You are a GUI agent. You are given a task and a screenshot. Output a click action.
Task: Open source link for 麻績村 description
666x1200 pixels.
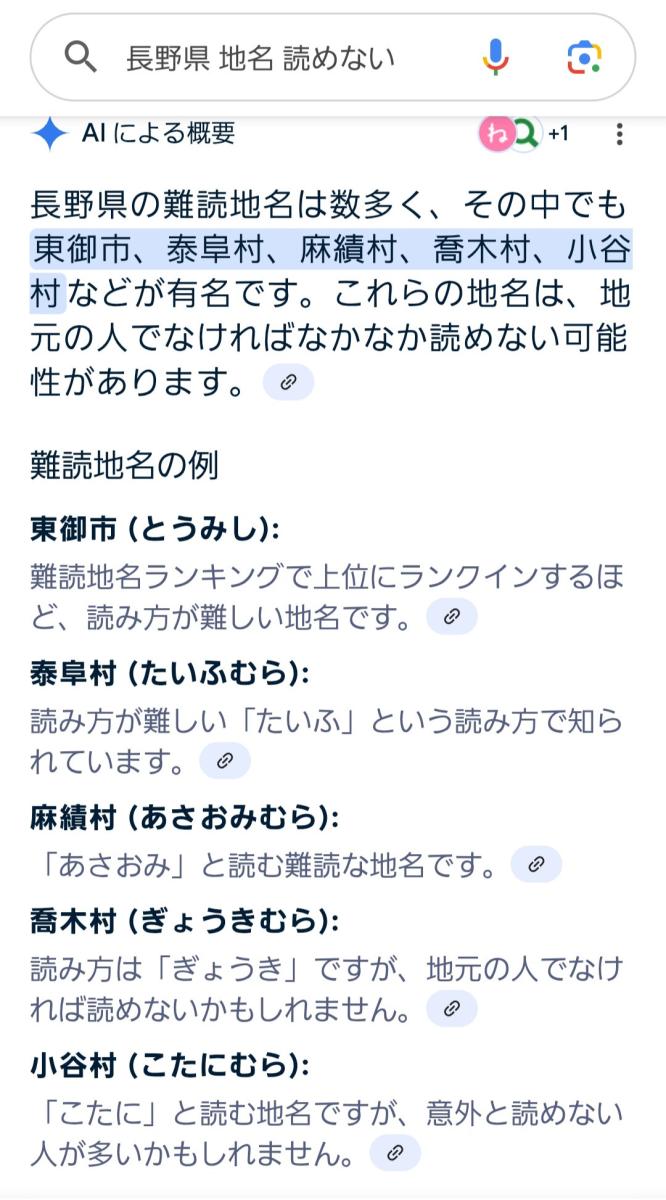[536, 864]
